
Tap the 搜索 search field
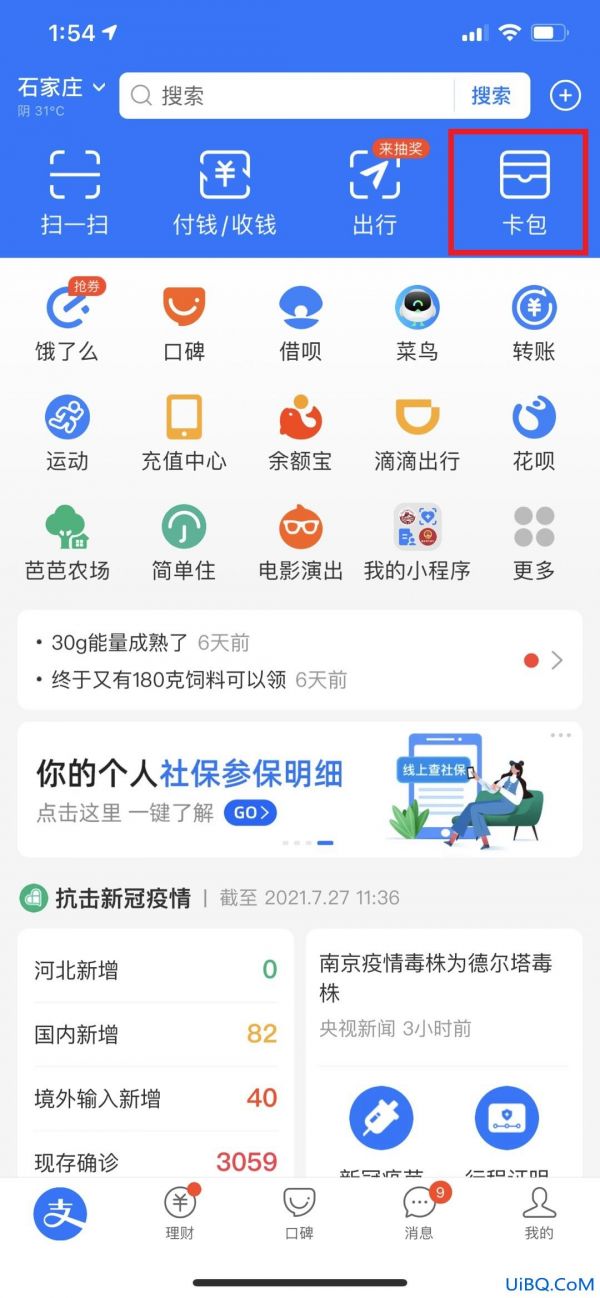(x=287, y=96)
